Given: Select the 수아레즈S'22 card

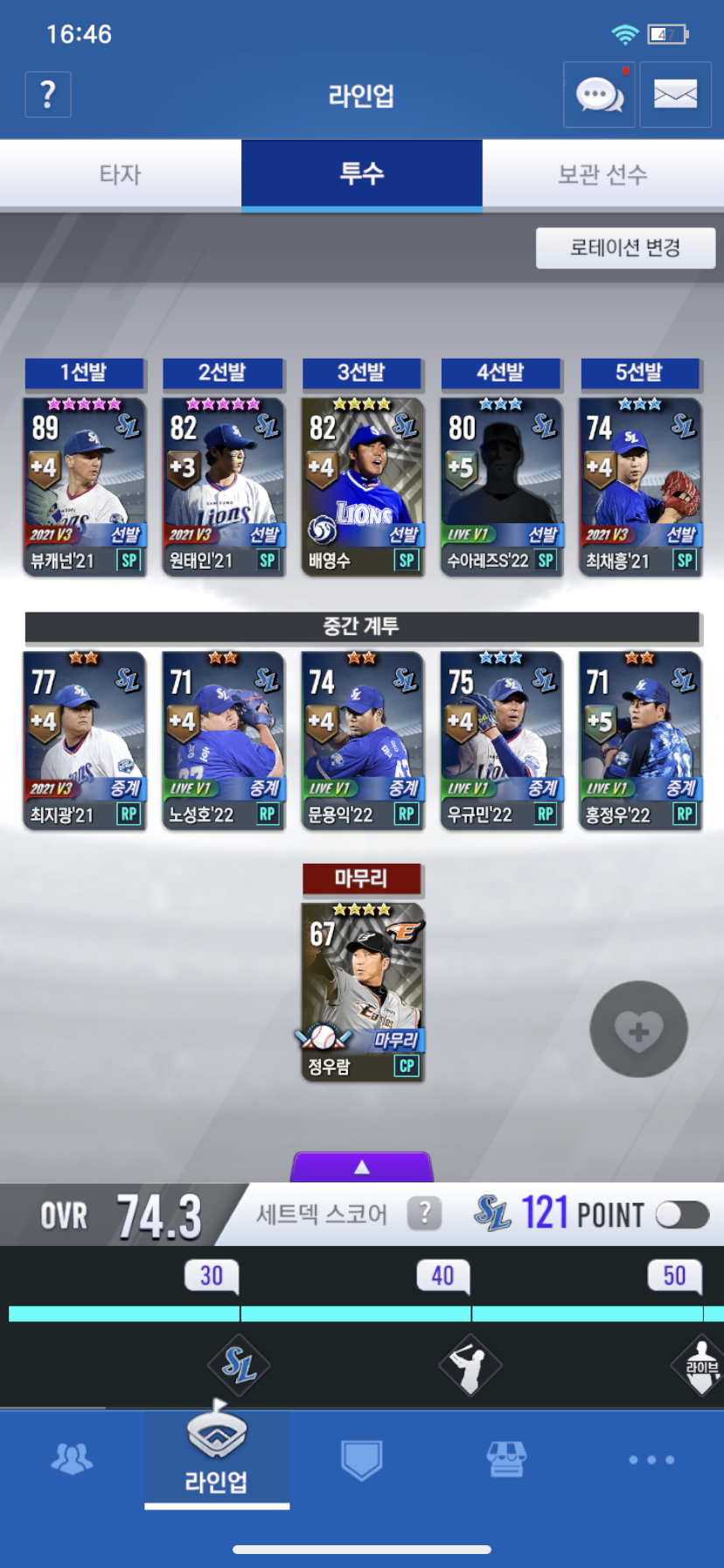Looking at the screenshot, I should point(501,486).
